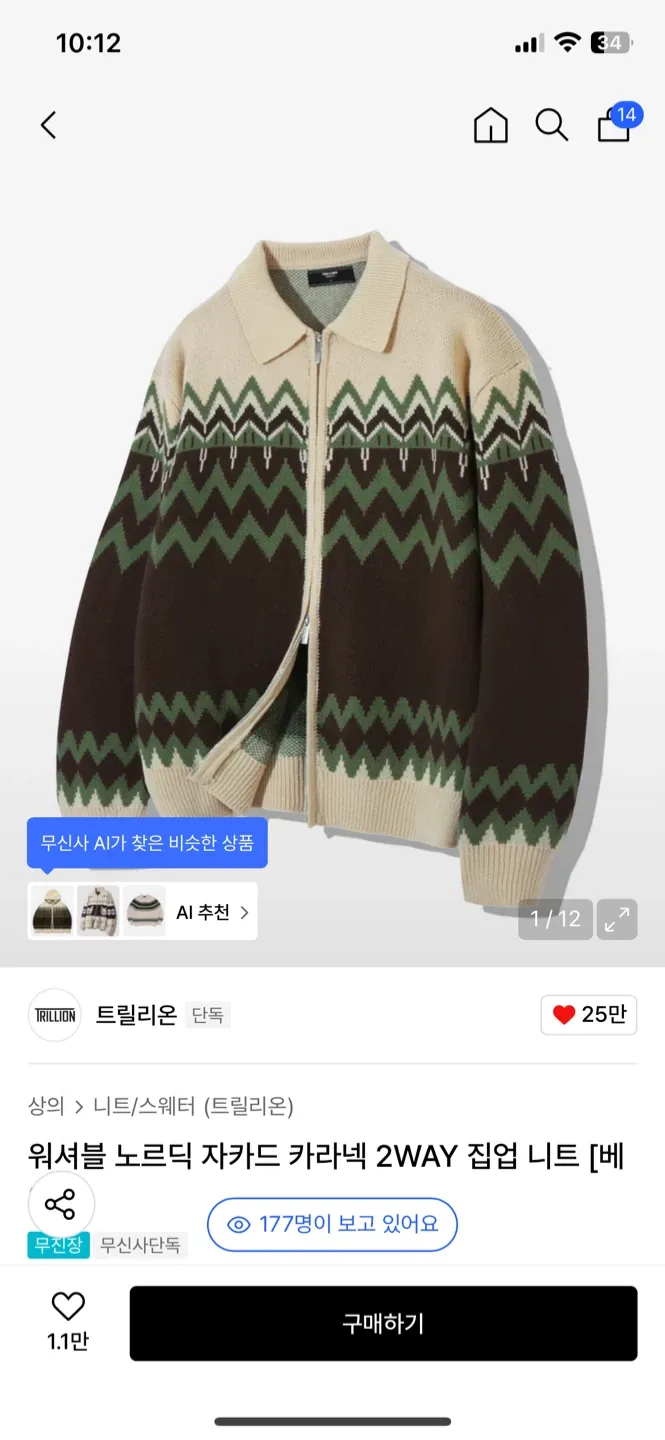Screen dimensions: 665x1440
Task: Go back using the top-left arrow
Action: [48, 125]
